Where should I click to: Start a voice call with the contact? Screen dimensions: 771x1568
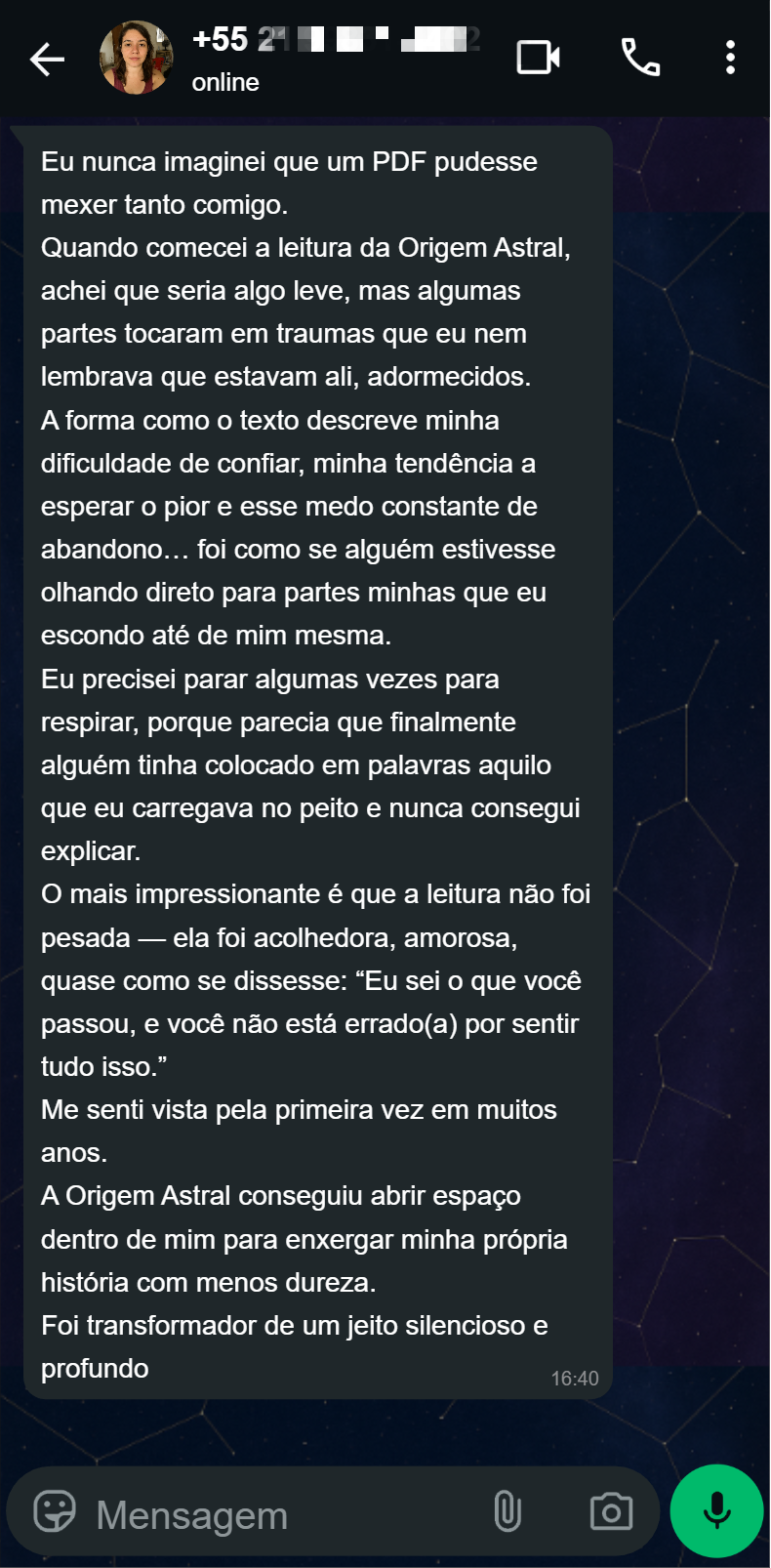pos(641,59)
